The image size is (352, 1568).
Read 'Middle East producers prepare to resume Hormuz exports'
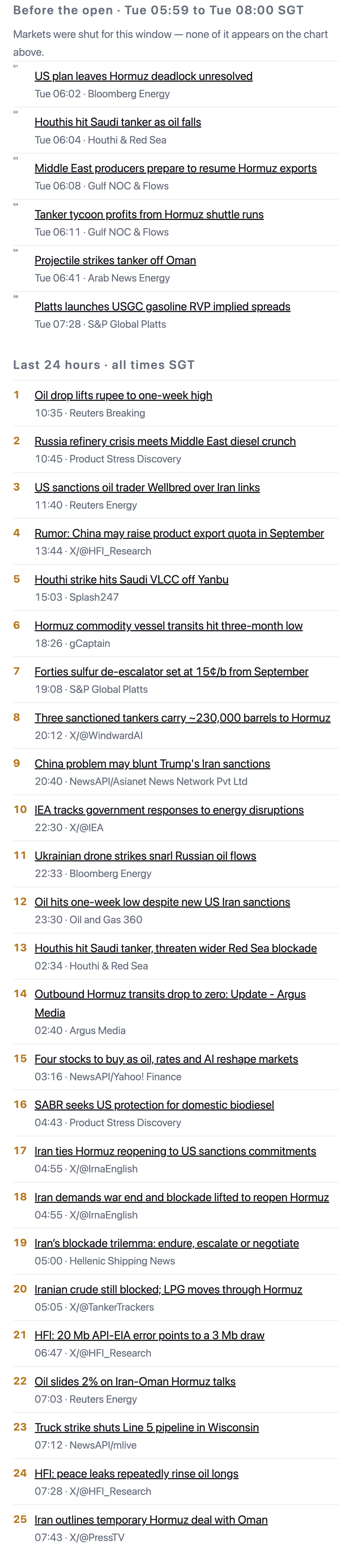[175, 168]
